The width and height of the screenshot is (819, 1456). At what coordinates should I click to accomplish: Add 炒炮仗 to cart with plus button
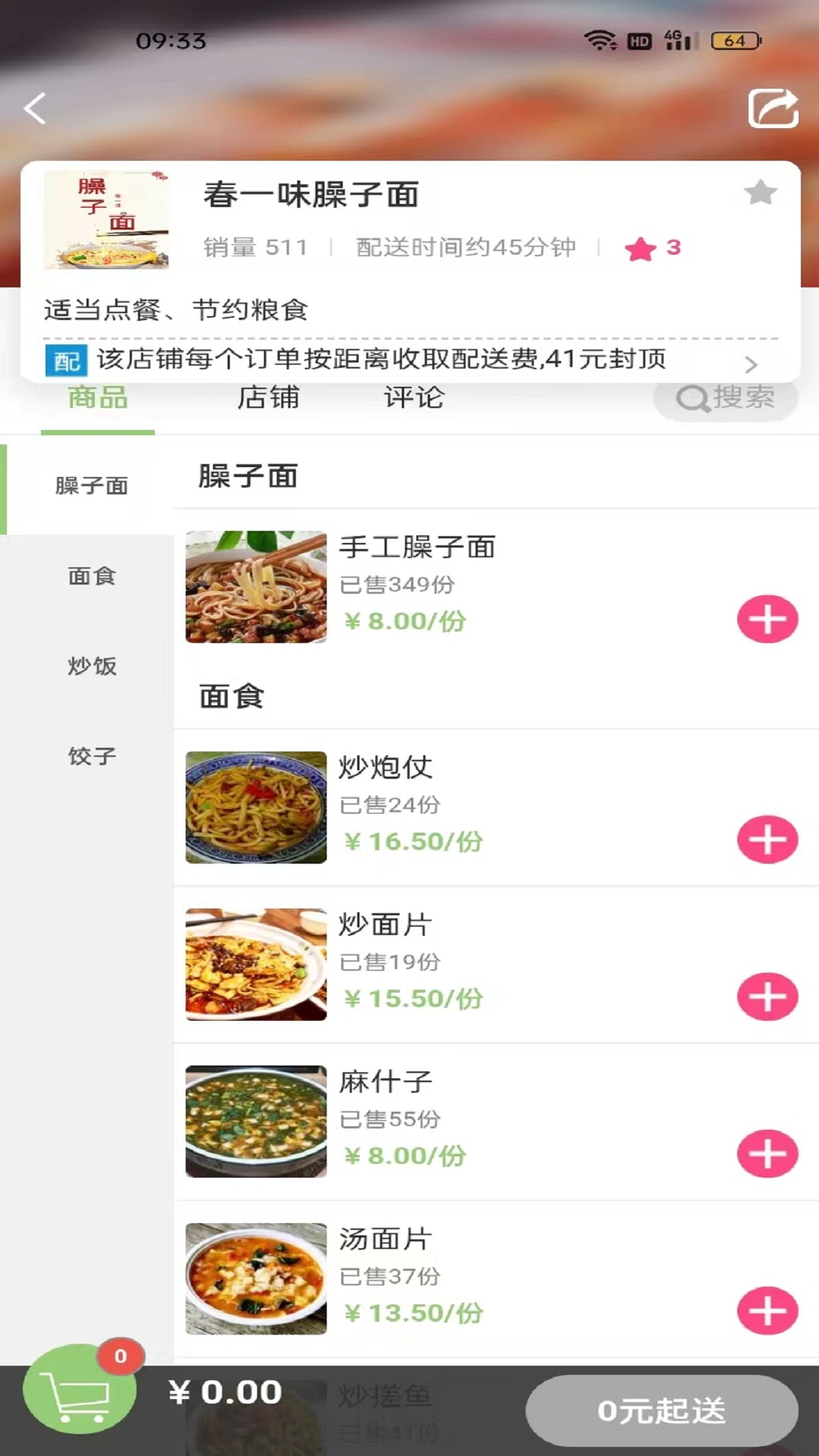(767, 839)
